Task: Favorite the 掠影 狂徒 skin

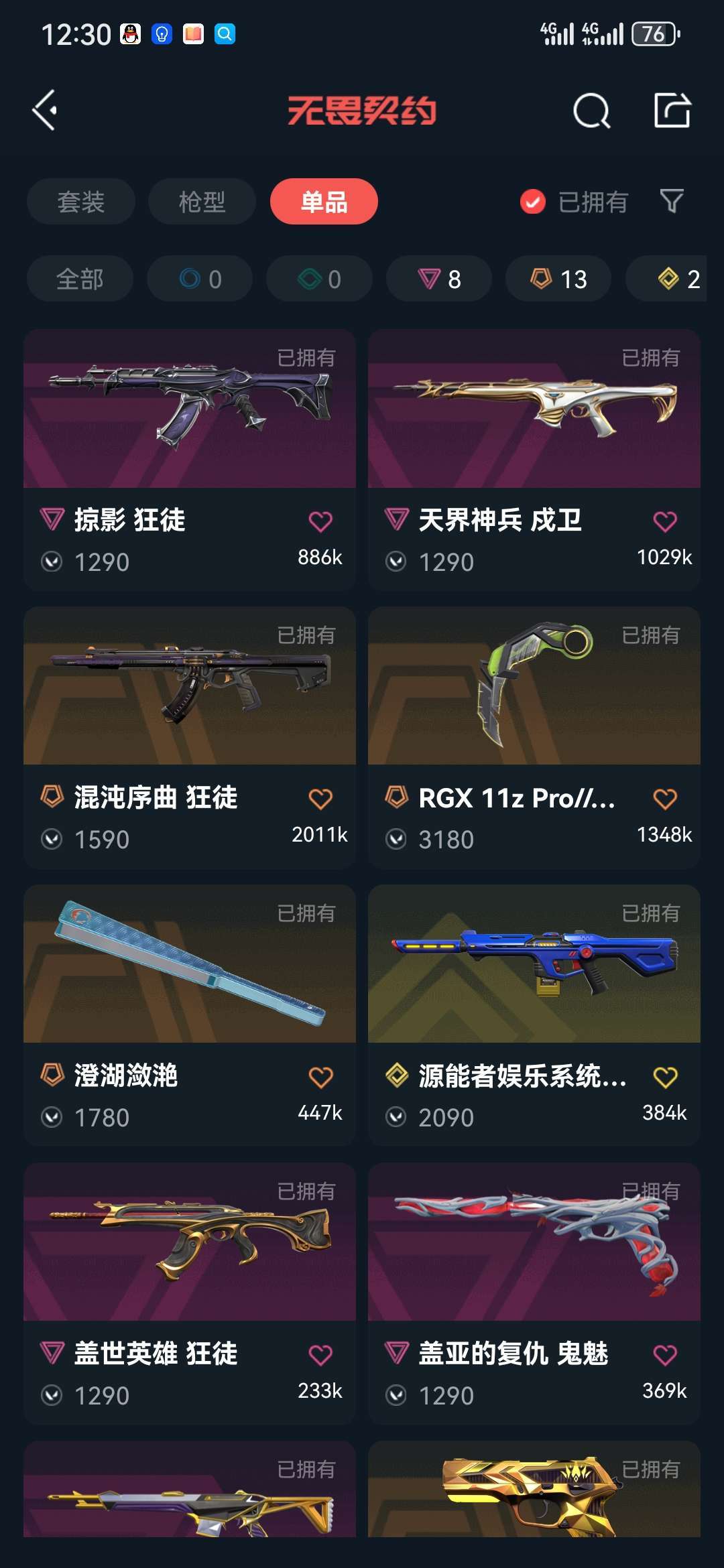Action: pyautogui.click(x=320, y=521)
